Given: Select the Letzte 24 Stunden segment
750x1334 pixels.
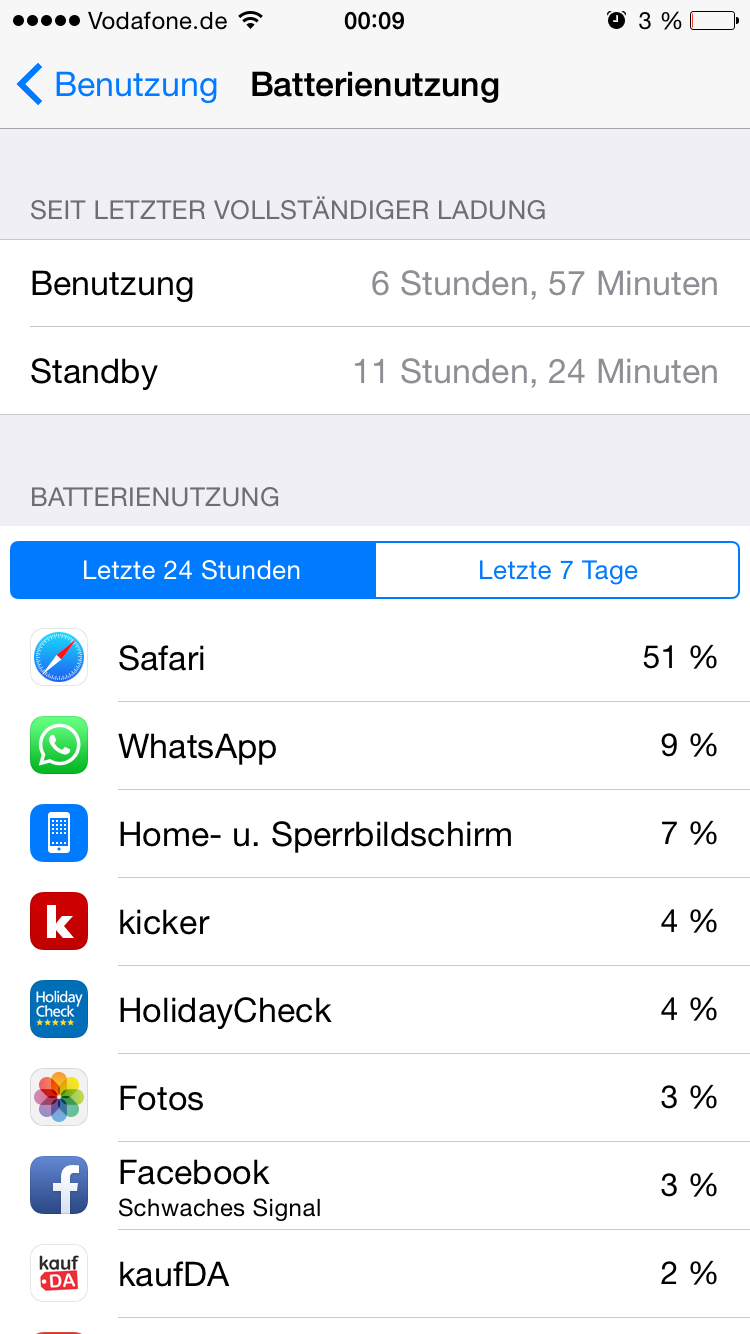Looking at the screenshot, I should (x=192, y=570).
